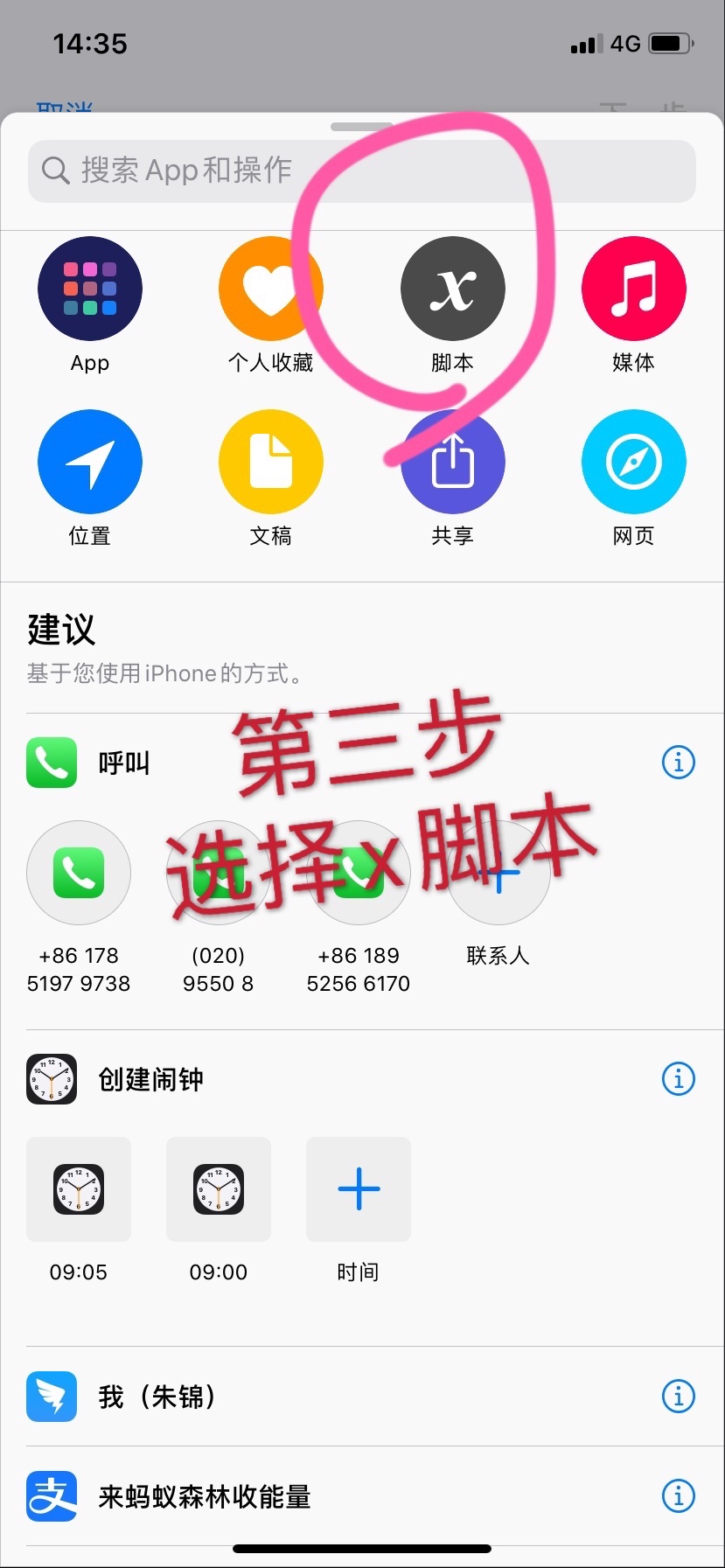Show info for 创建闹钟
725x1568 pixels.
pyautogui.click(x=678, y=1079)
